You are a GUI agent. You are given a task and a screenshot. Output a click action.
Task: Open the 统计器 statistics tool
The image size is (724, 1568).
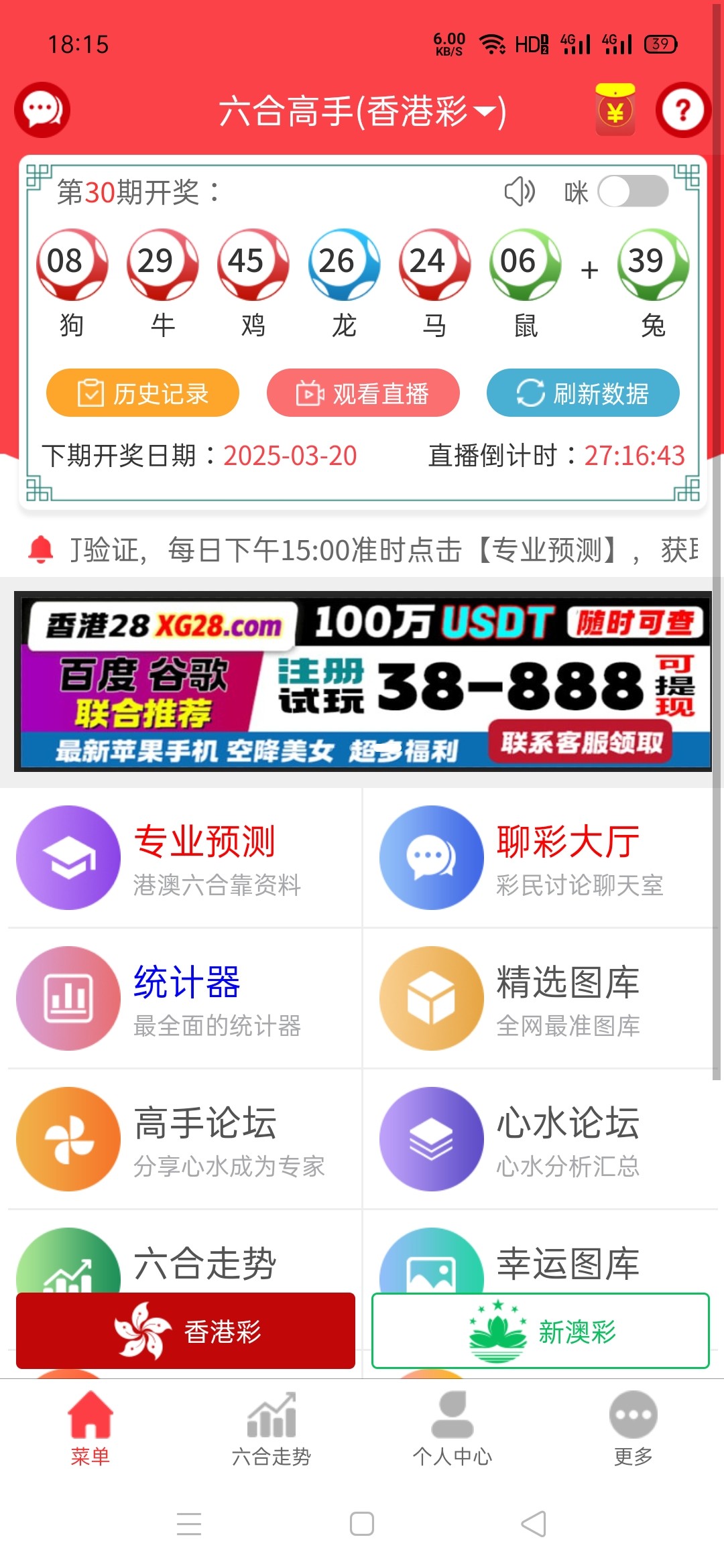(x=181, y=998)
